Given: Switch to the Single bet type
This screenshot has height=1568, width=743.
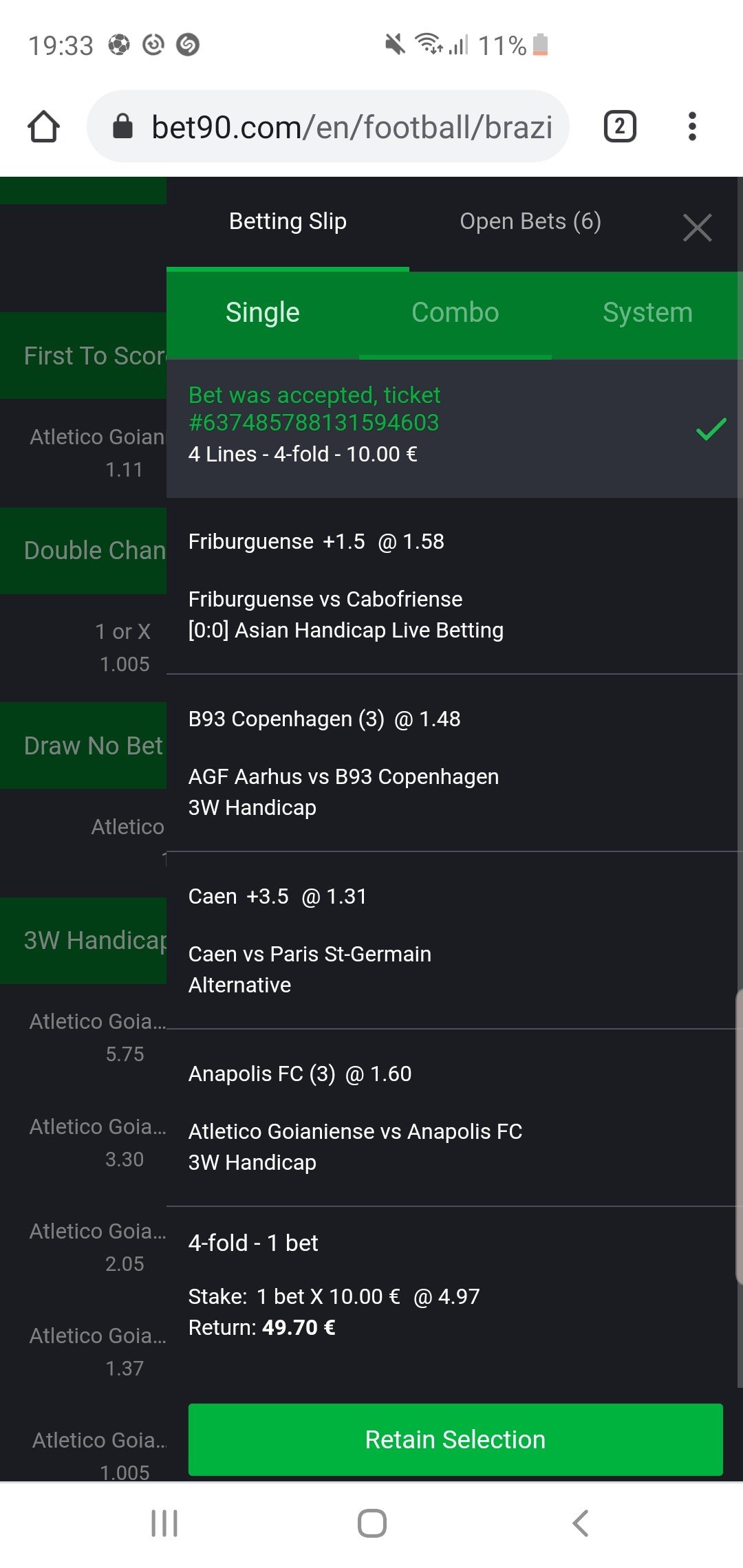Looking at the screenshot, I should click(263, 313).
